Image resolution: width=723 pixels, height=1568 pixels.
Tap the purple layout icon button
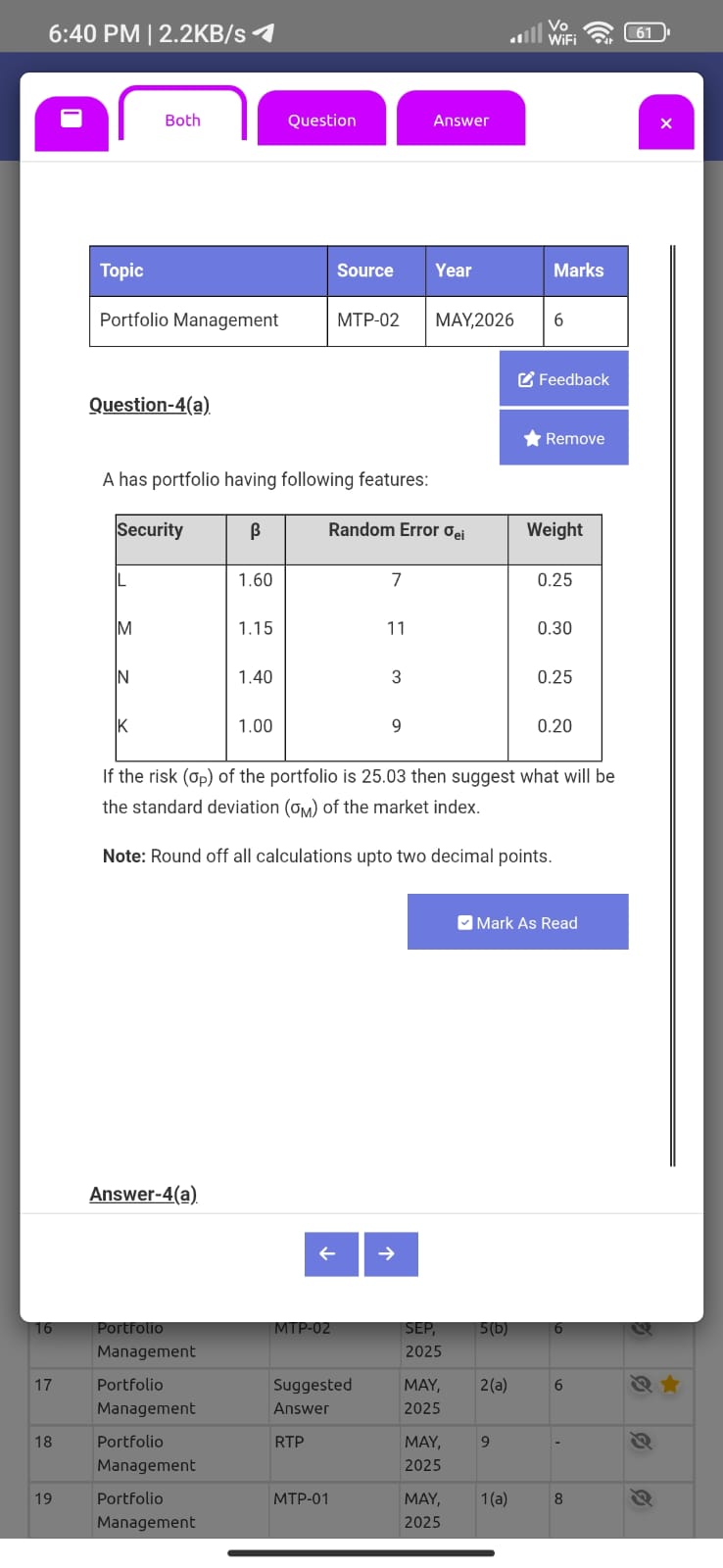[x=72, y=122]
